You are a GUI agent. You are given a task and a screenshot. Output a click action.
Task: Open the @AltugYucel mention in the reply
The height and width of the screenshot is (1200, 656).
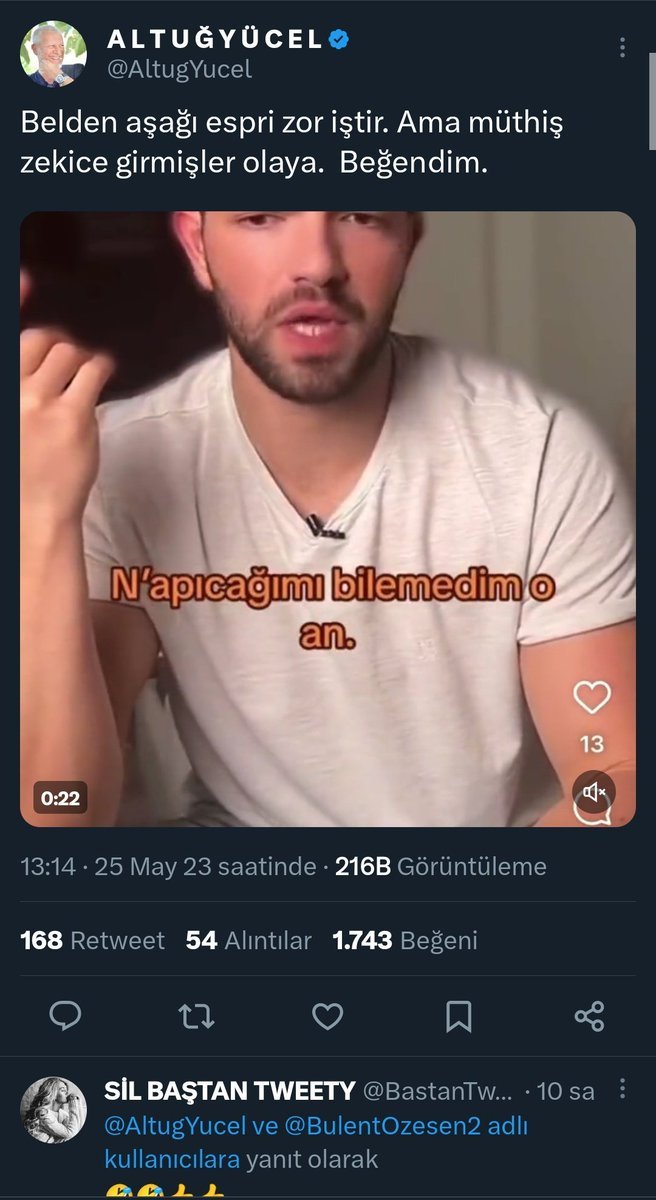[x=173, y=1126]
